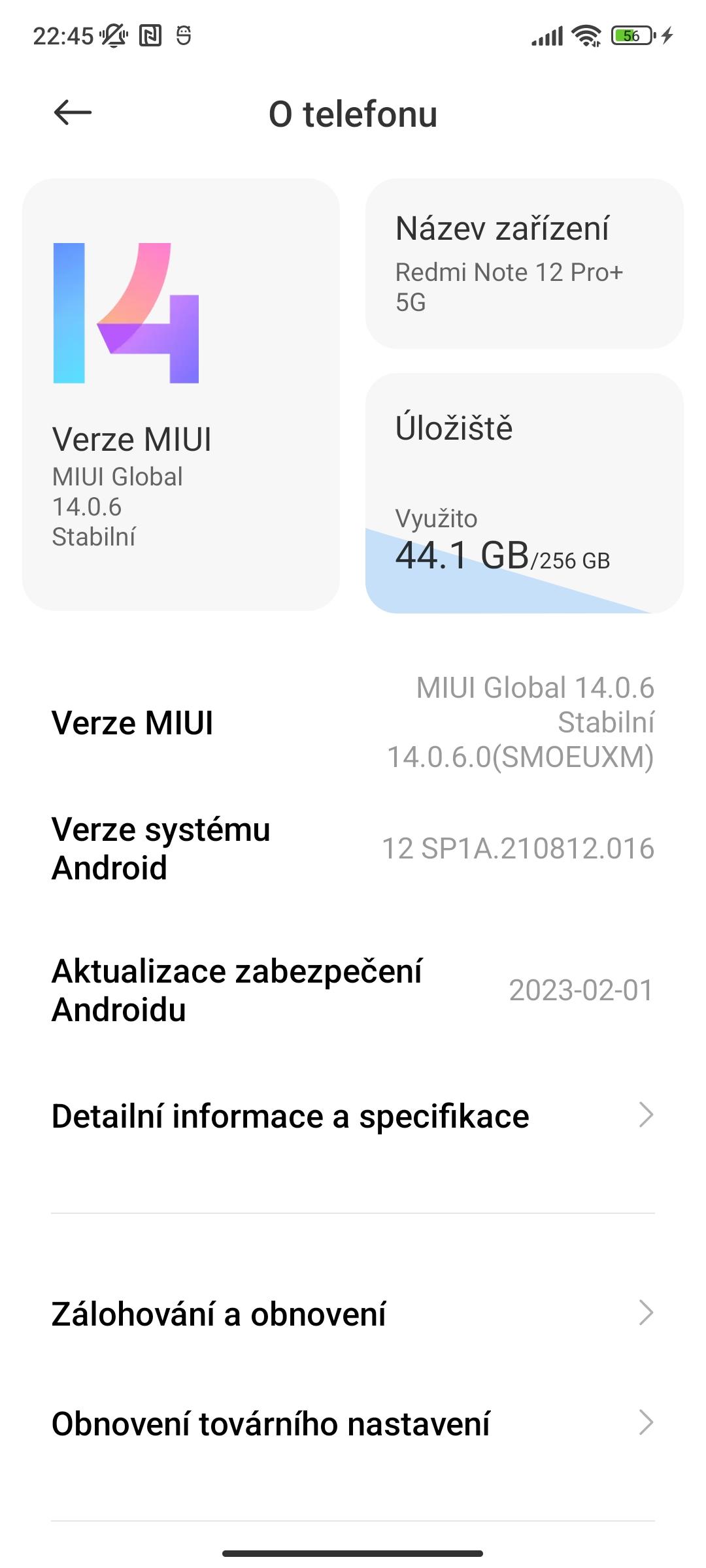Screen dimensions: 706x1568
Task: Open Obnovení továrního nastavení
Action: point(353,1424)
